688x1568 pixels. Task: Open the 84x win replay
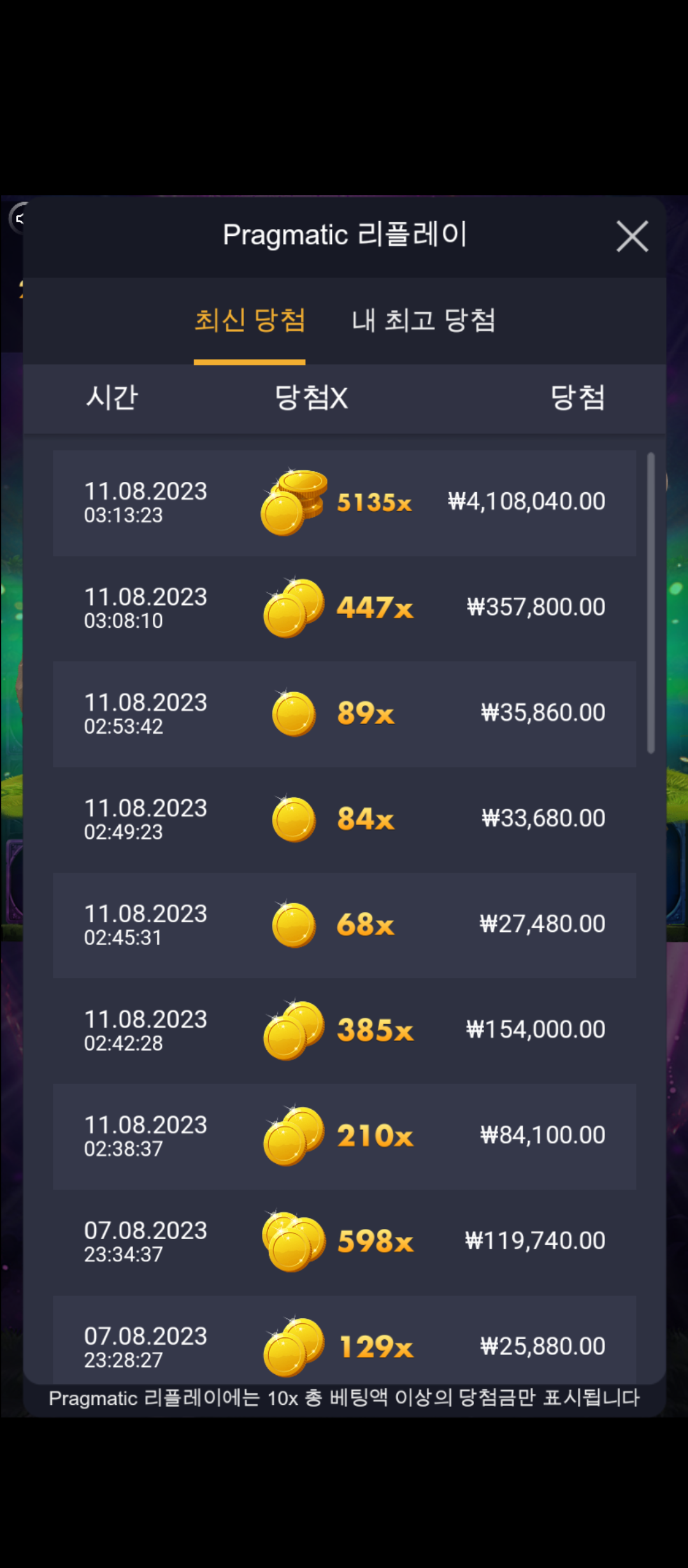click(344, 820)
